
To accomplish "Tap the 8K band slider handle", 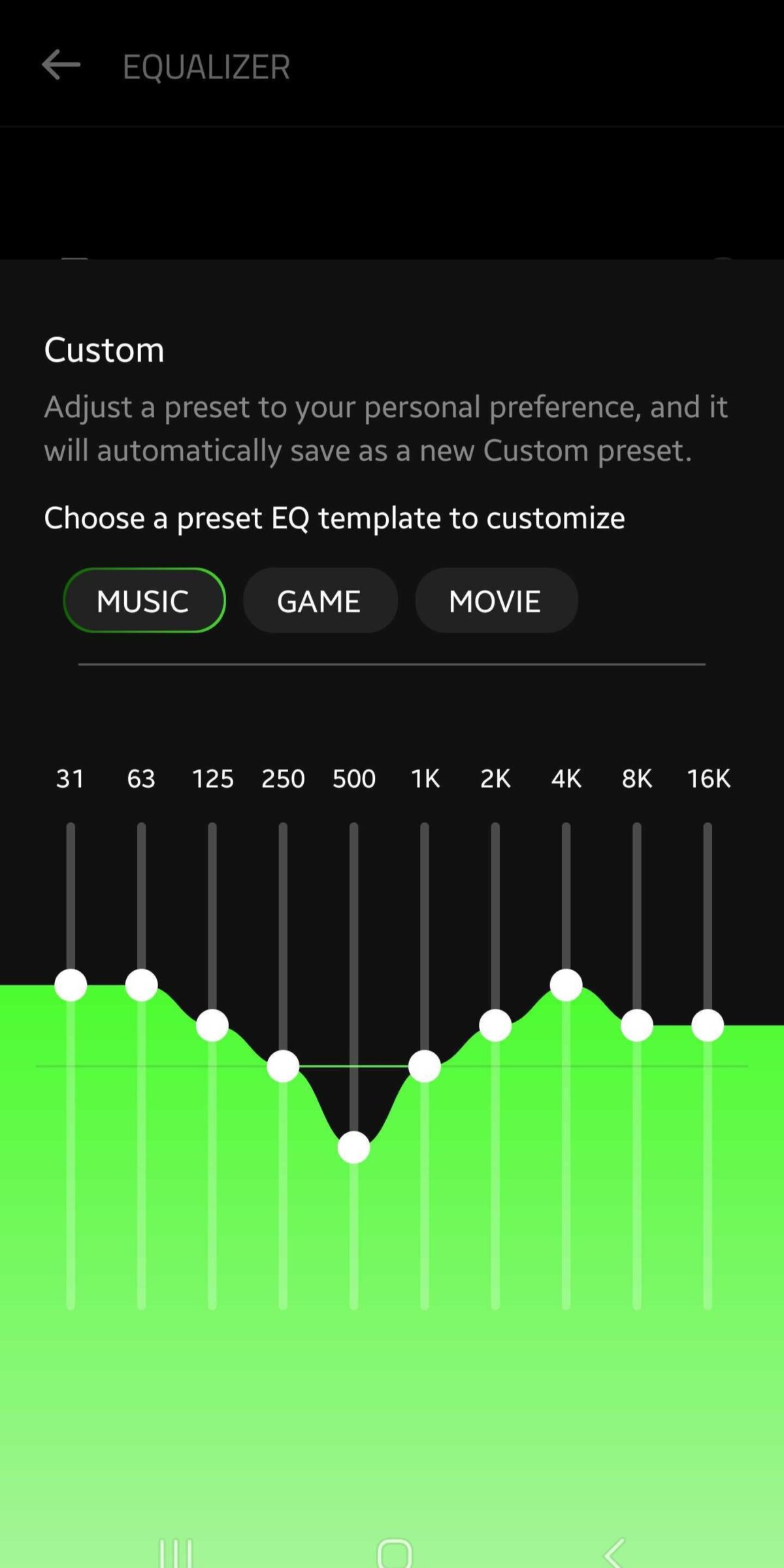I will pyautogui.click(x=637, y=1025).
